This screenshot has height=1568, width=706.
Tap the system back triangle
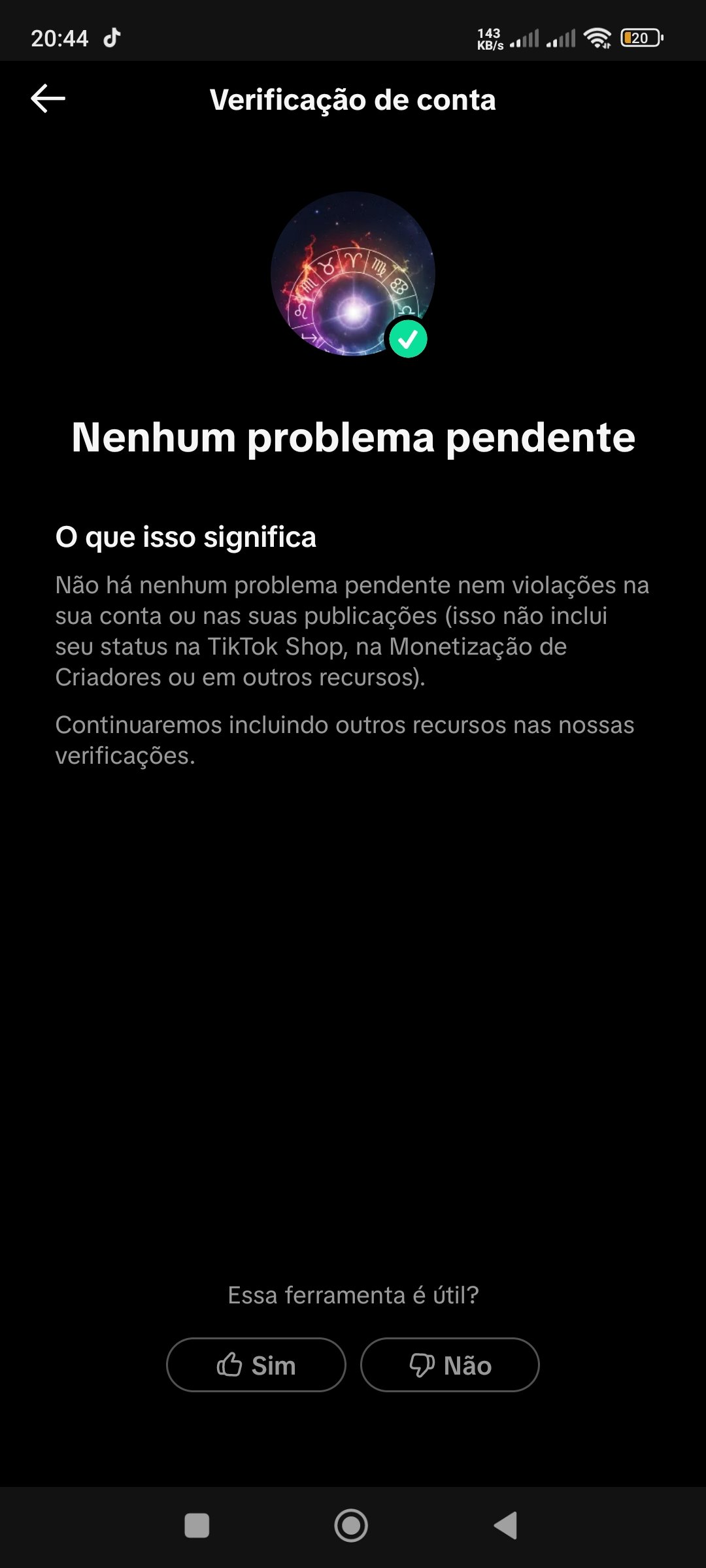[506, 1526]
